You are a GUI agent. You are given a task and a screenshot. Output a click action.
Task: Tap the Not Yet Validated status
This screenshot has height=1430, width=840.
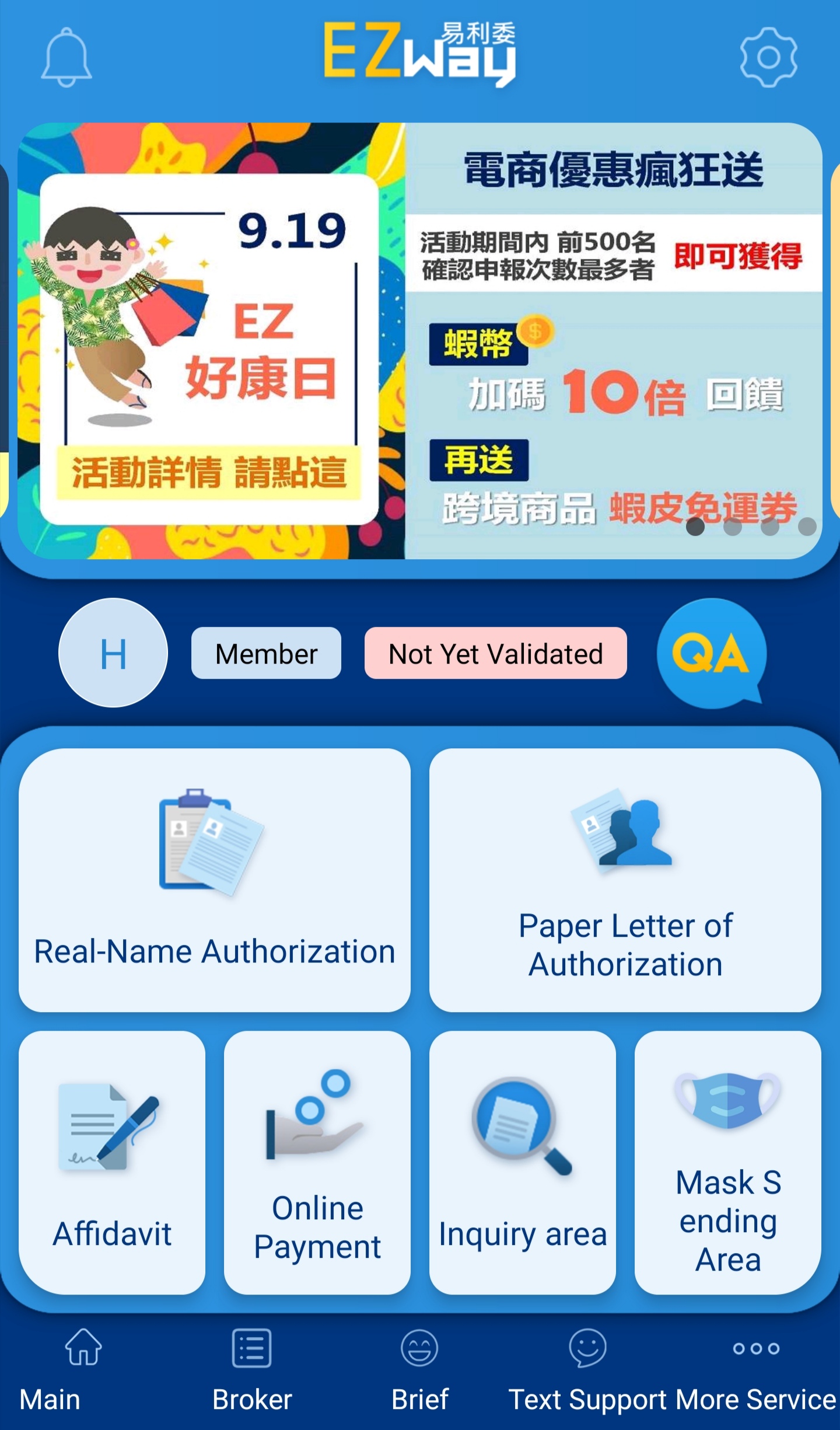click(x=496, y=653)
